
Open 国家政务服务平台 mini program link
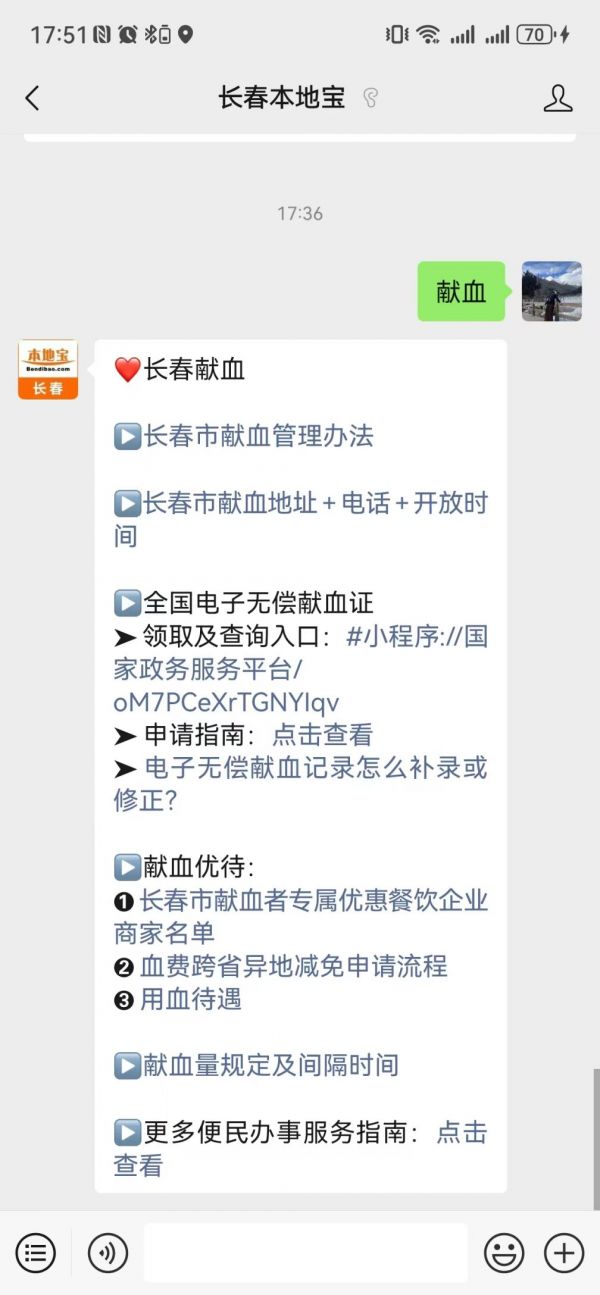(x=300, y=669)
